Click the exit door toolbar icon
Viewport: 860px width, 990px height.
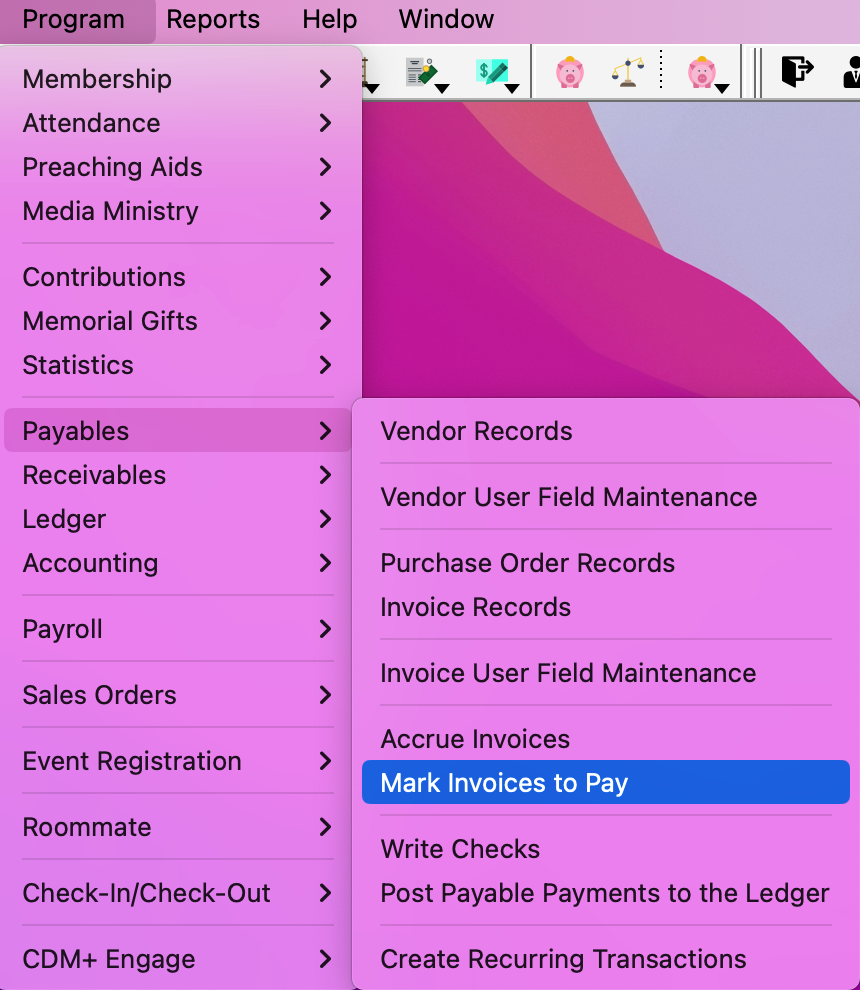[796, 72]
